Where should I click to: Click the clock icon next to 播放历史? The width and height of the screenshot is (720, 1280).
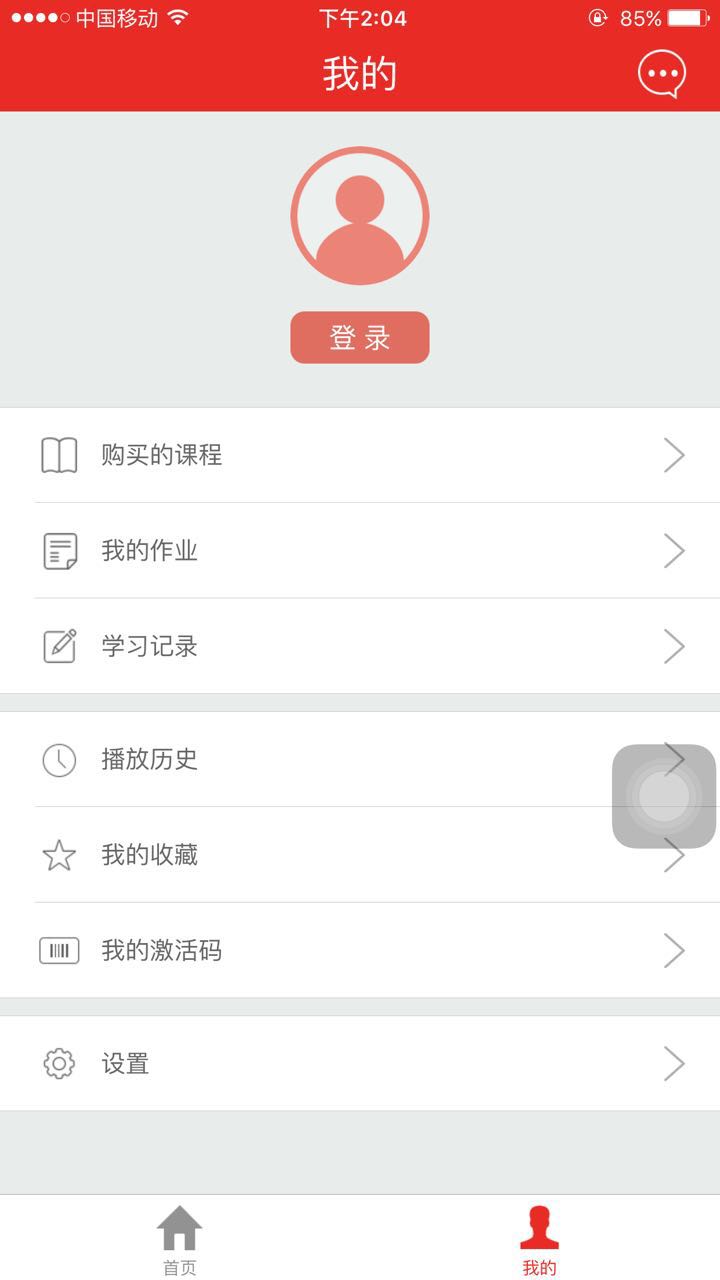click(x=60, y=760)
